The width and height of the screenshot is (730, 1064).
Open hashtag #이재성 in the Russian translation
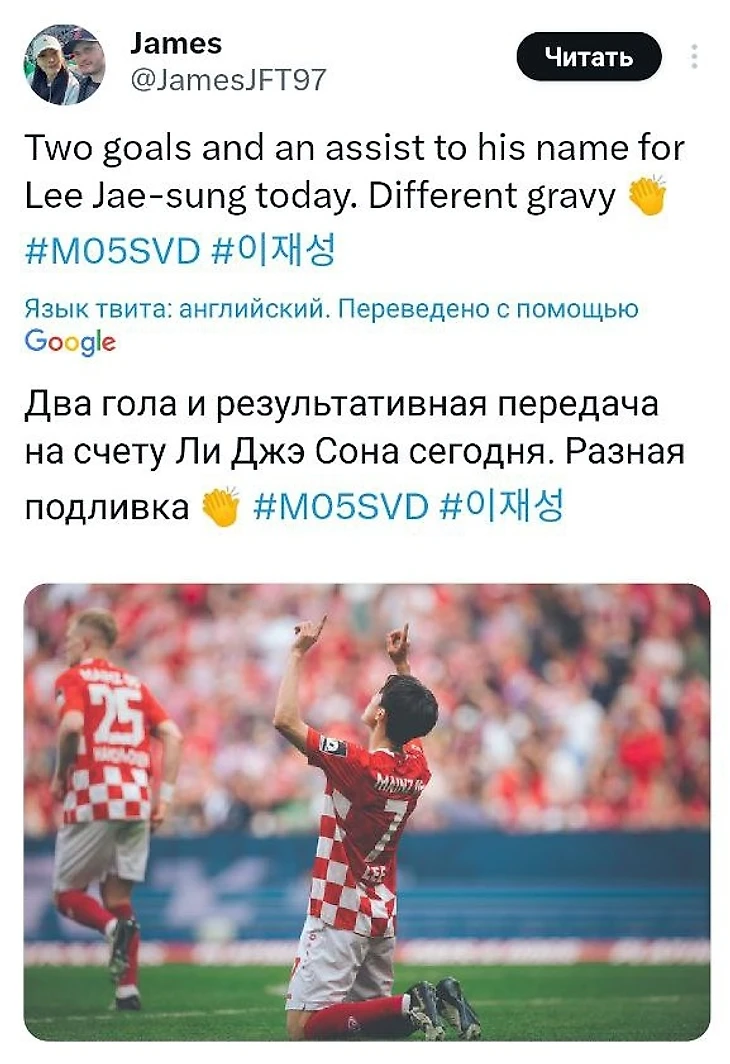tap(503, 507)
